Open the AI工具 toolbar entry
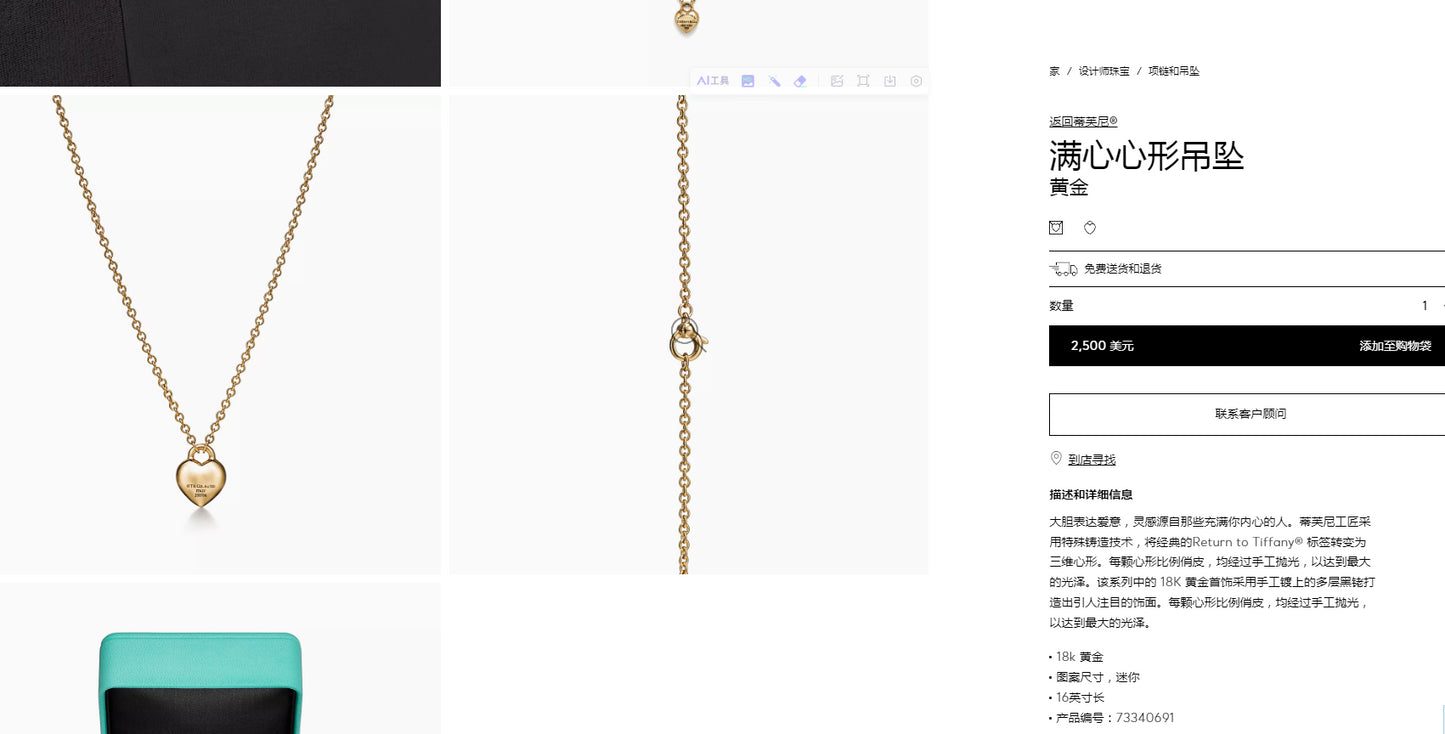 tap(713, 81)
